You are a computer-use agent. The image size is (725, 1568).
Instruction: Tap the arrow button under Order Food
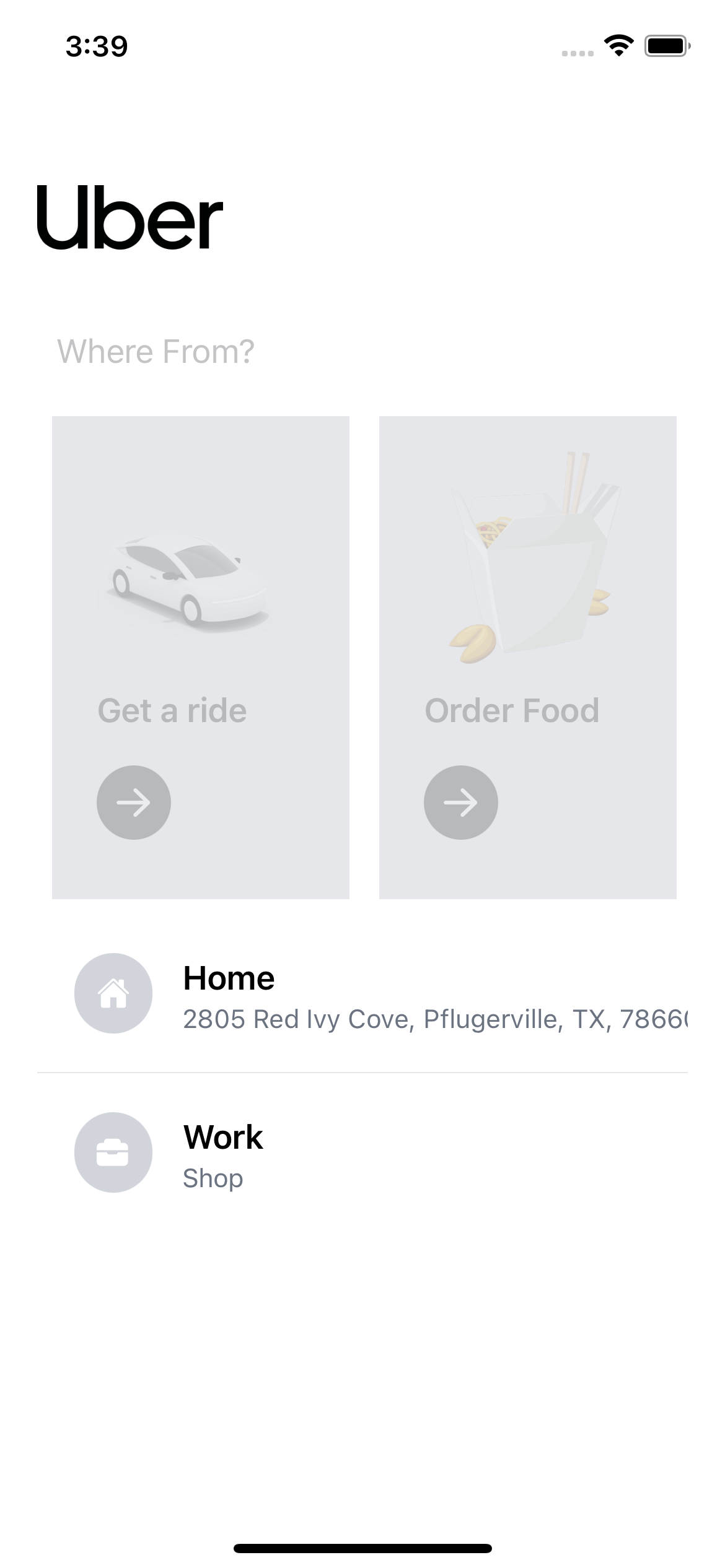coord(460,802)
